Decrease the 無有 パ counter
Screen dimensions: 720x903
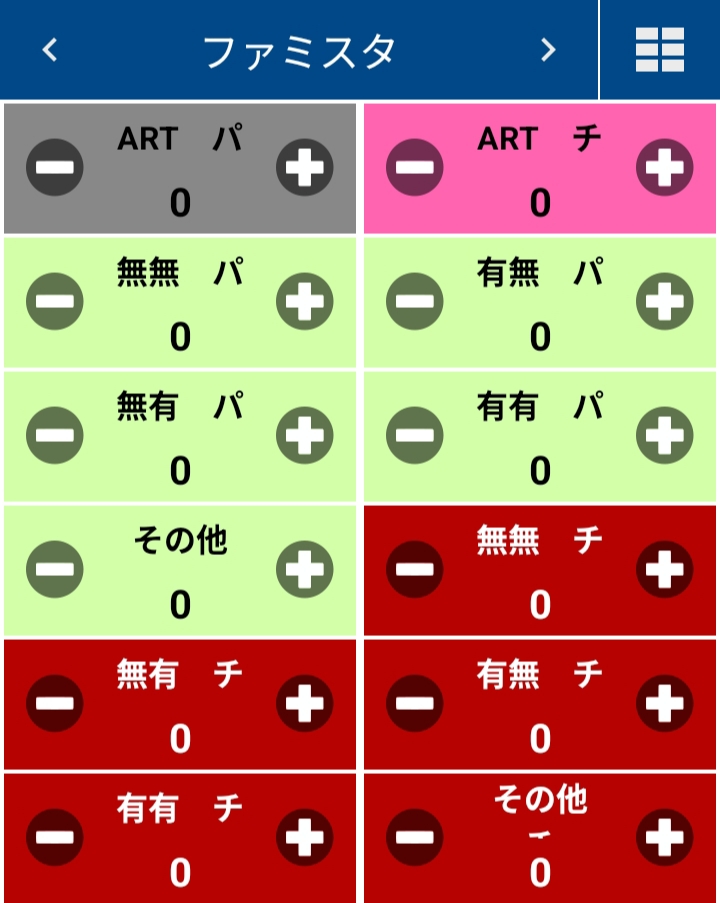tap(54, 435)
